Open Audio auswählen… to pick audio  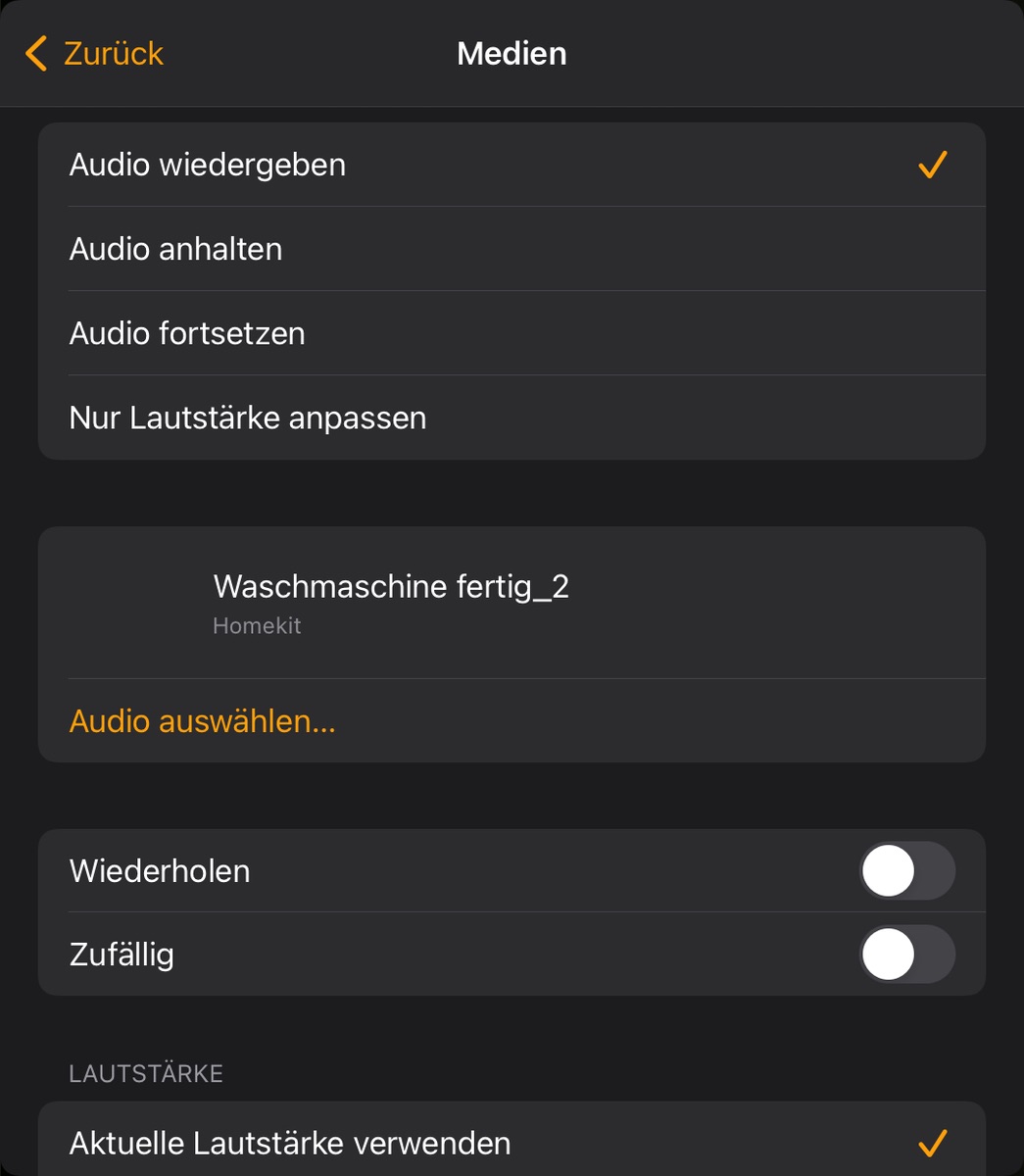(x=203, y=721)
